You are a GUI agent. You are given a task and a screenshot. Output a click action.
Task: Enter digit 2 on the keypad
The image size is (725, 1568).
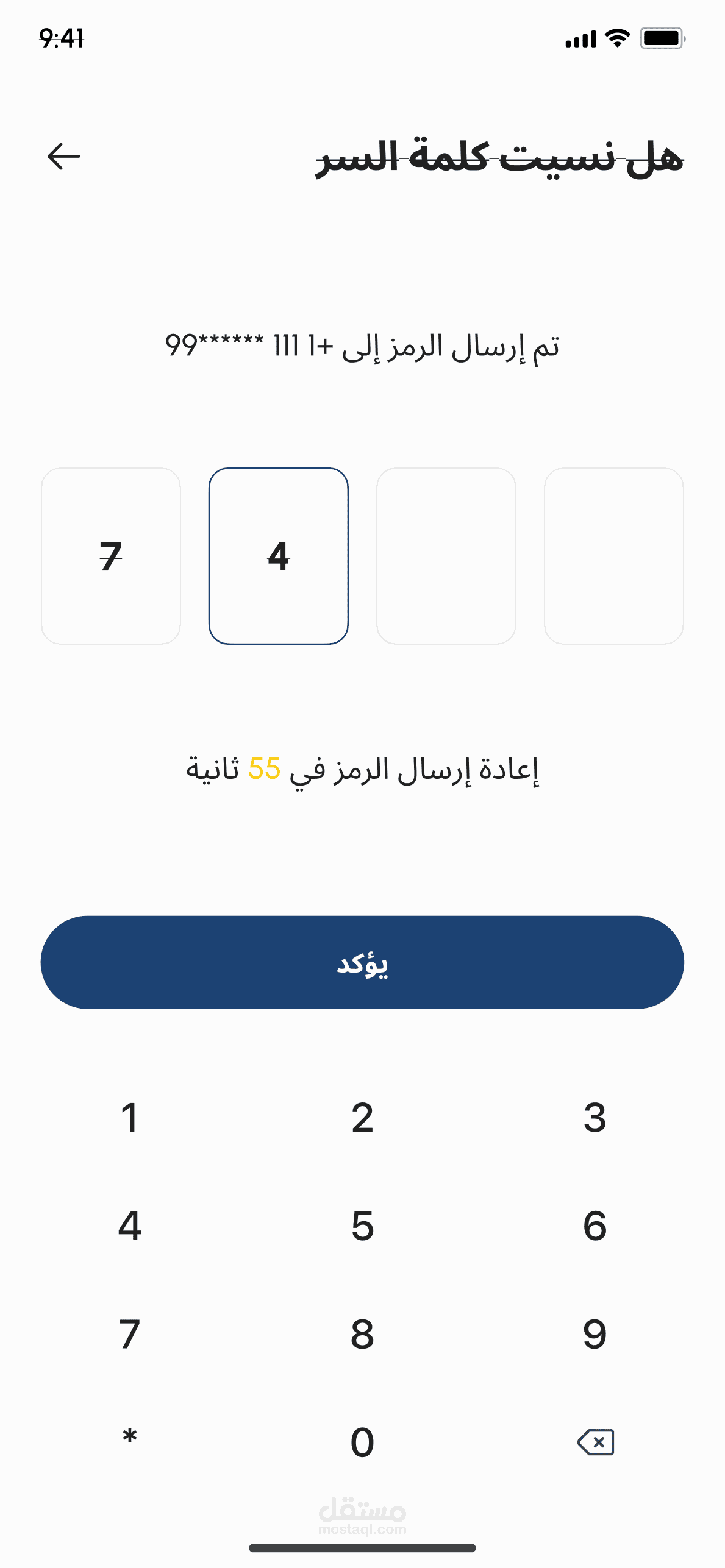point(362,1118)
